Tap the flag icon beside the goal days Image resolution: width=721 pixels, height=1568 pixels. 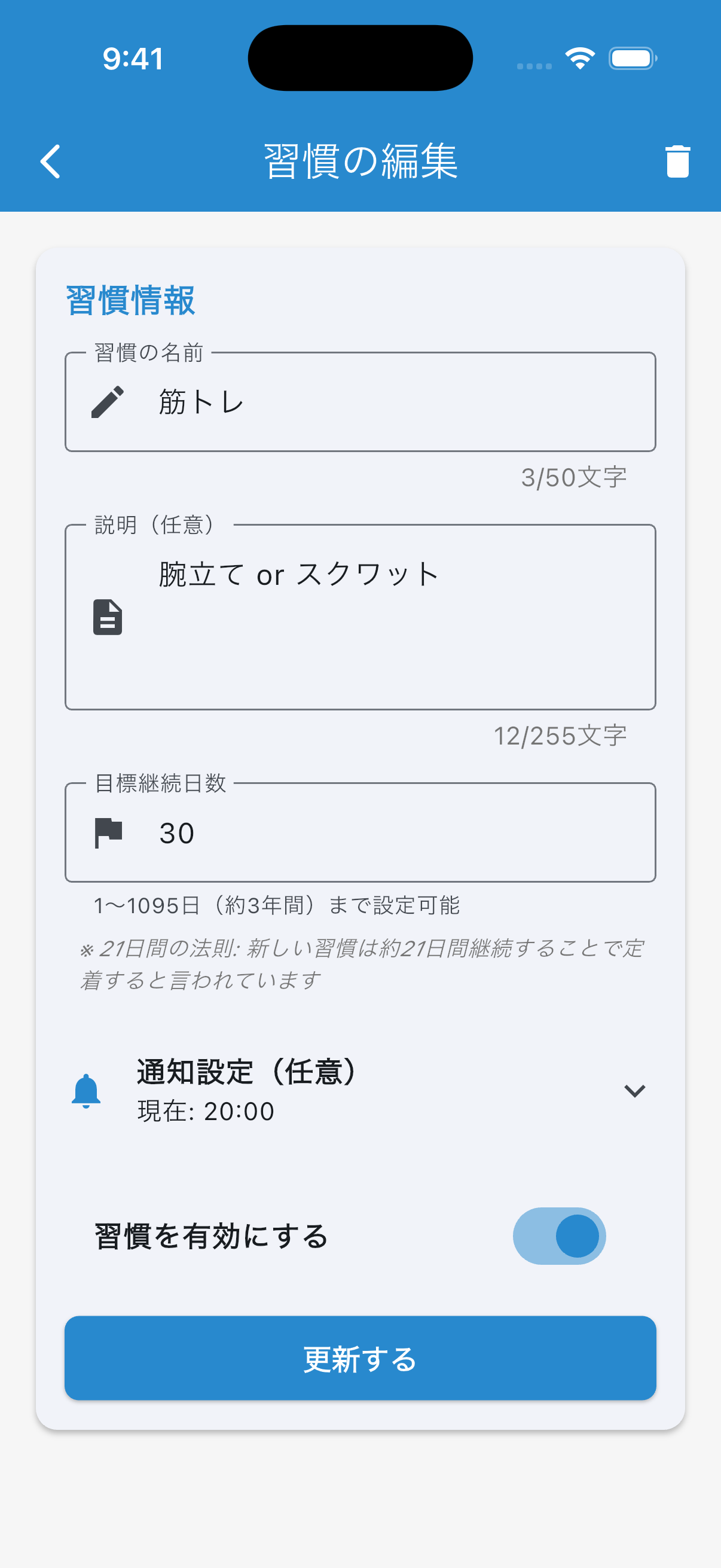tap(108, 831)
